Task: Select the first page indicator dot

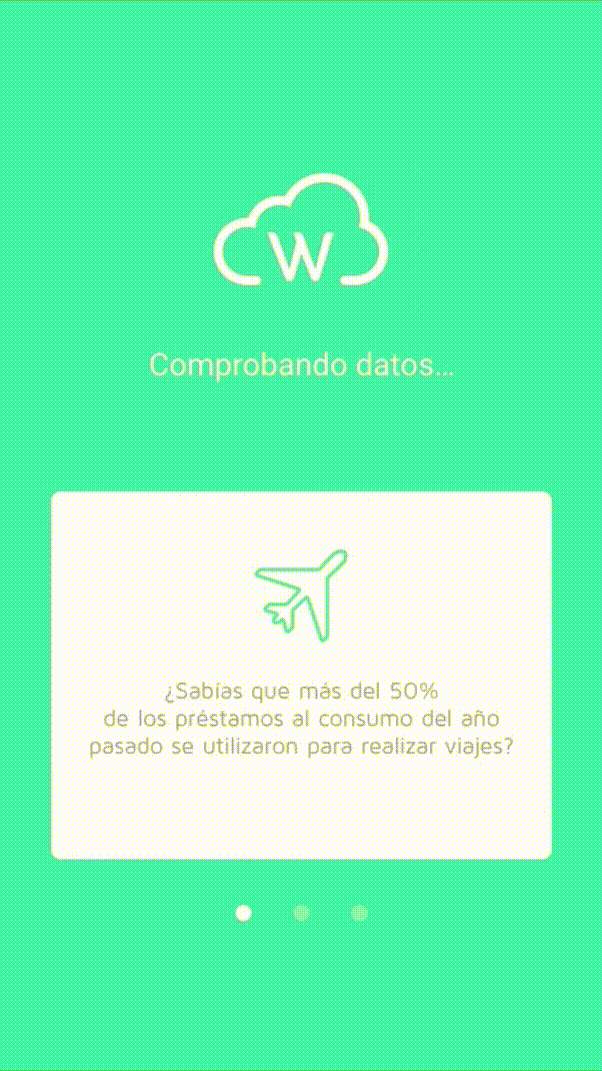Action: [243, 913]
